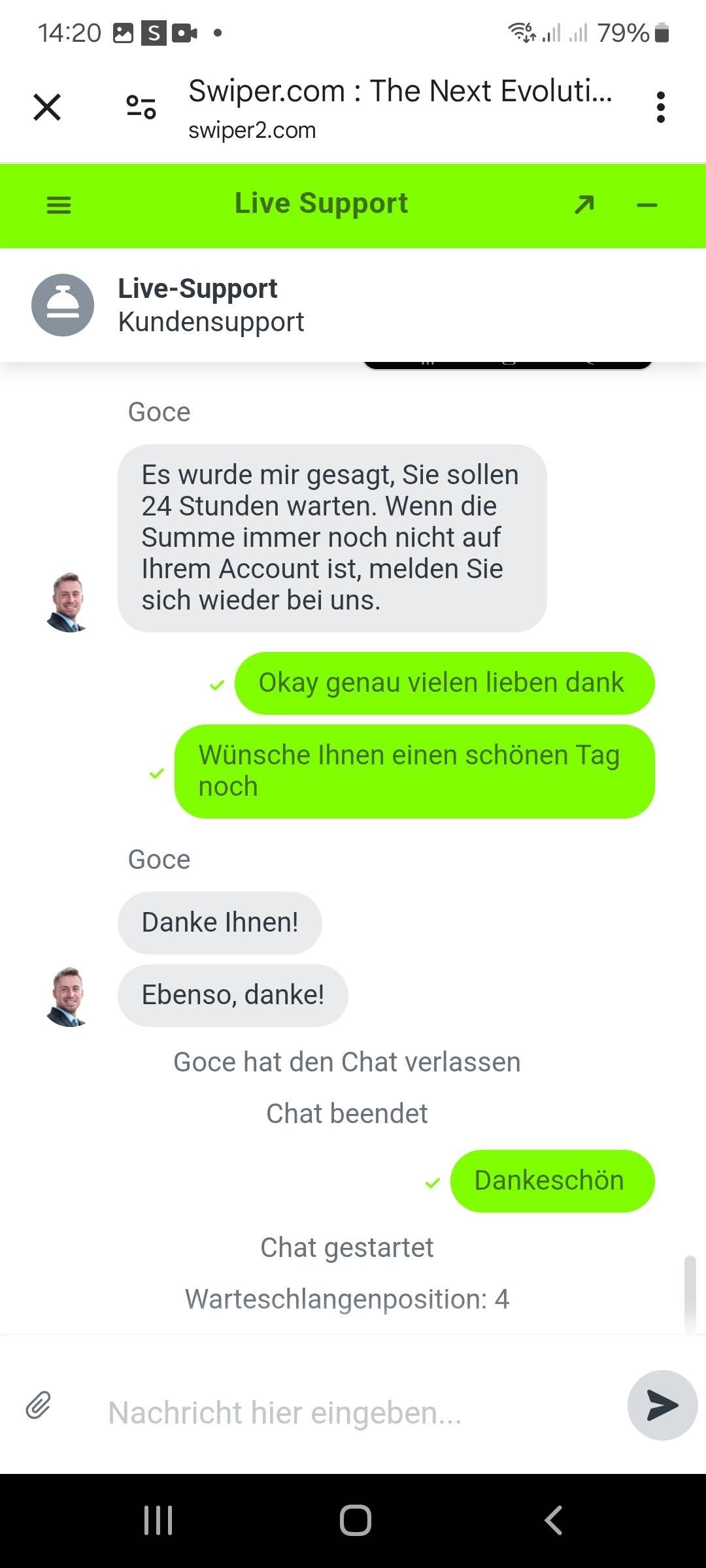Minimize the Live Support chat
Screen dimensions: 706x1568
647,205
